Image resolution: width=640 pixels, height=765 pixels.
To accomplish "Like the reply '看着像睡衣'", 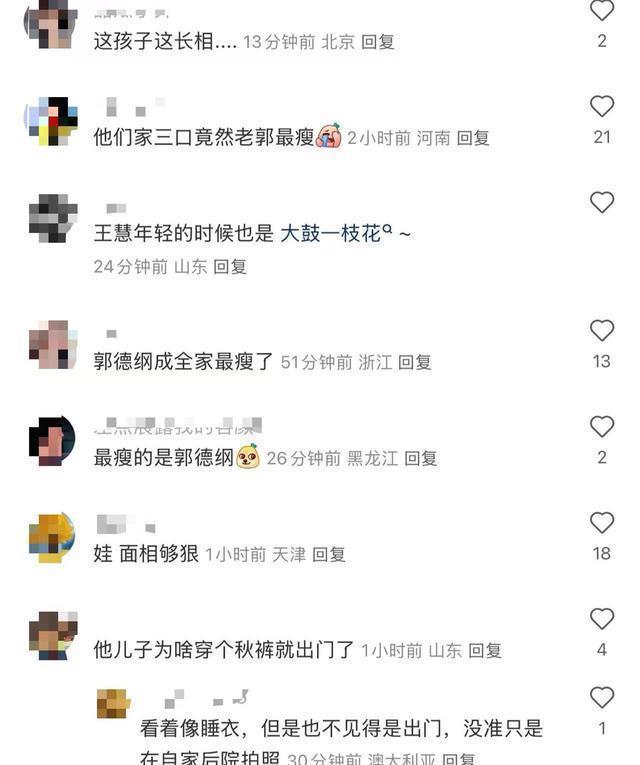I will pyautogui.click(x=602, y=697).
